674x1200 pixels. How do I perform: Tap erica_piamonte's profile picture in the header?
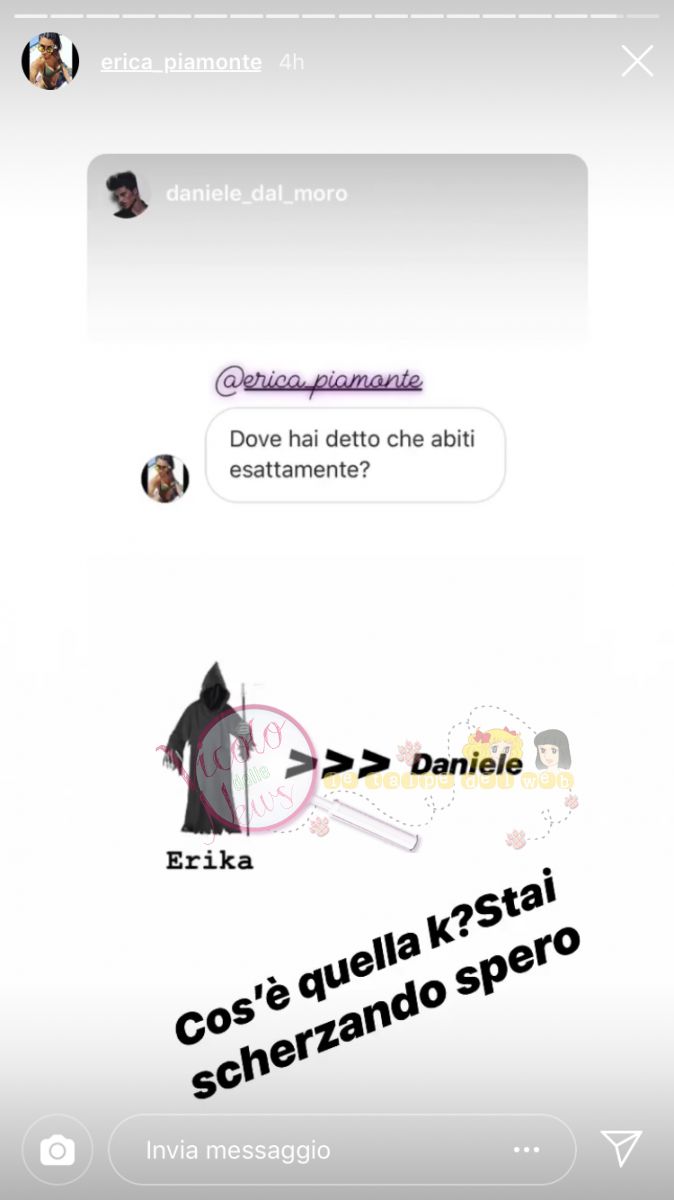pos(50,61)
